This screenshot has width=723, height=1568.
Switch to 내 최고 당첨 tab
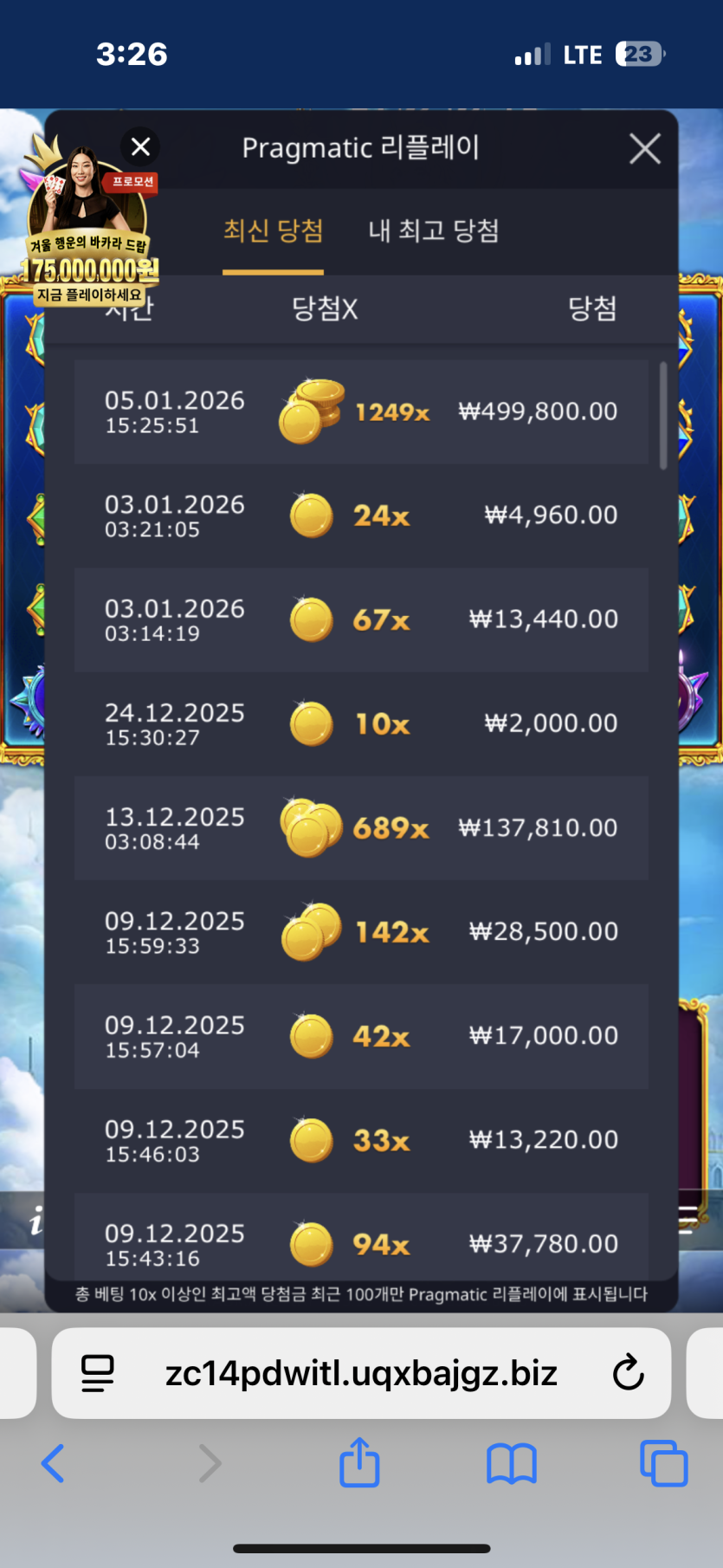(433, 231)
